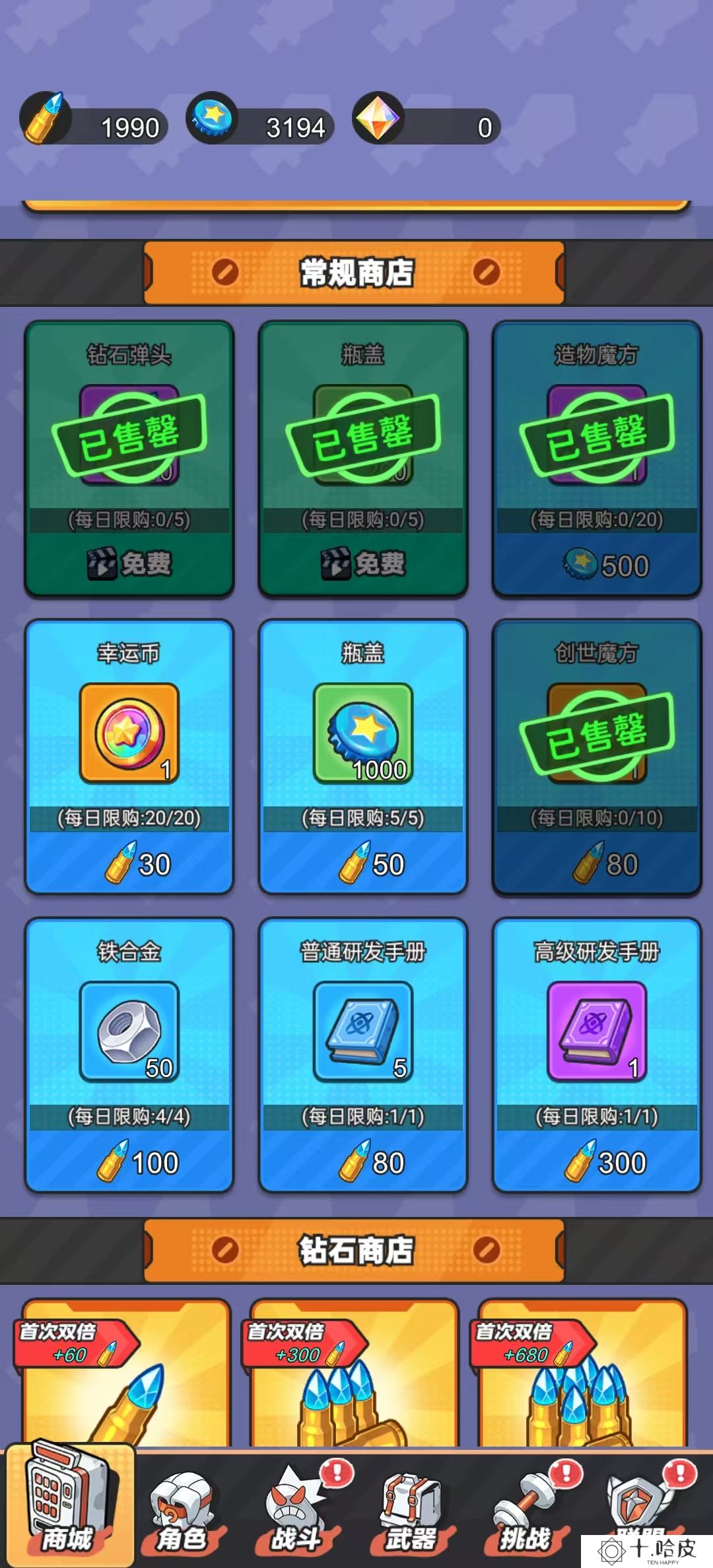Switch to the 角色 tab
This screenshot has width=713, height=1568.
coord(182,1511)
